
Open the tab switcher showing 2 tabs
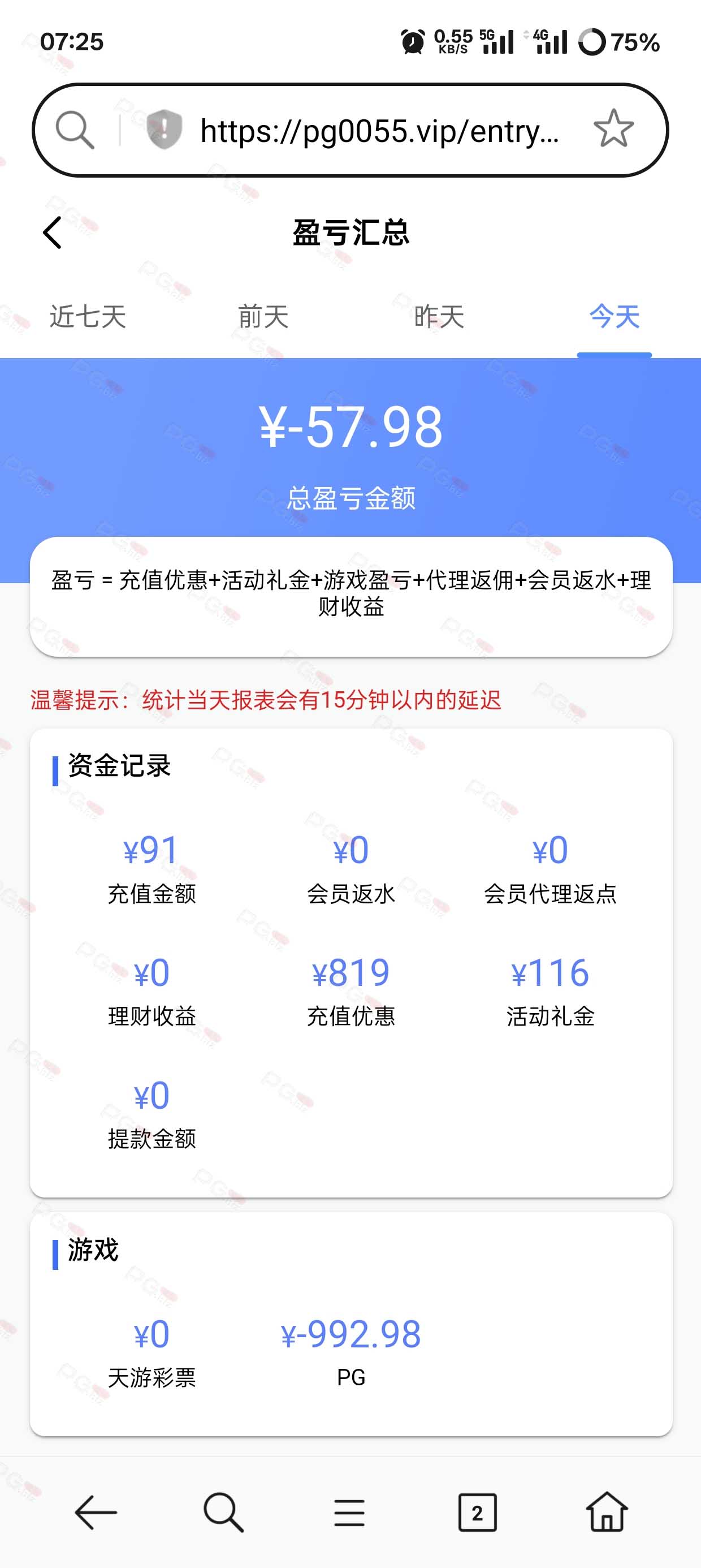(477, 1512)
